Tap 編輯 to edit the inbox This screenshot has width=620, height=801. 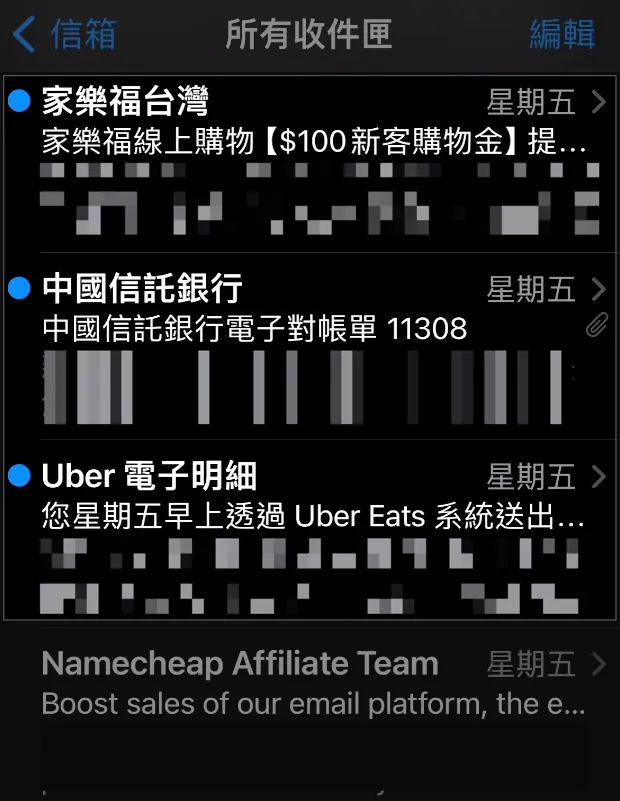(x=561, y=35)
